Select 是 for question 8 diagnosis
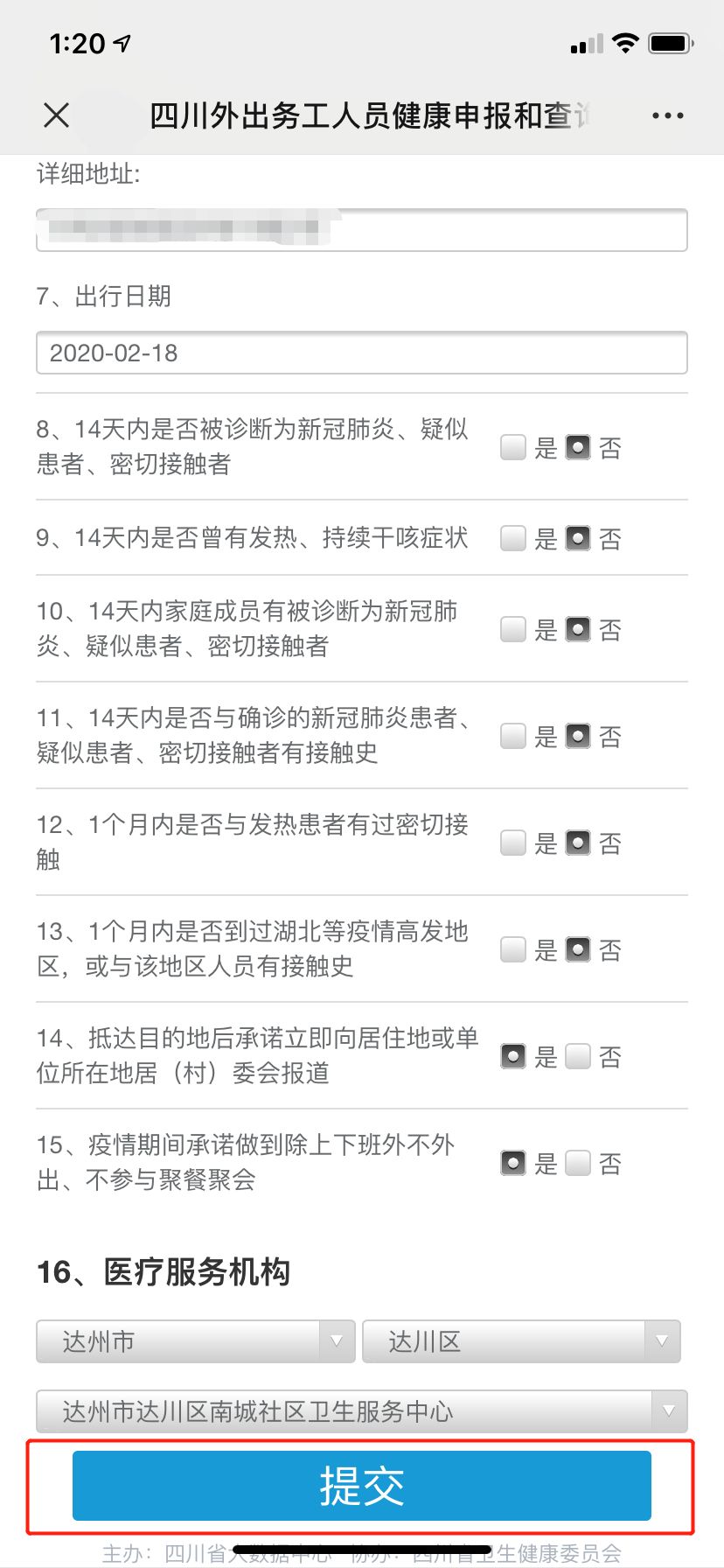The height and width of the screenshot is (1568, 724). [513, 448]
